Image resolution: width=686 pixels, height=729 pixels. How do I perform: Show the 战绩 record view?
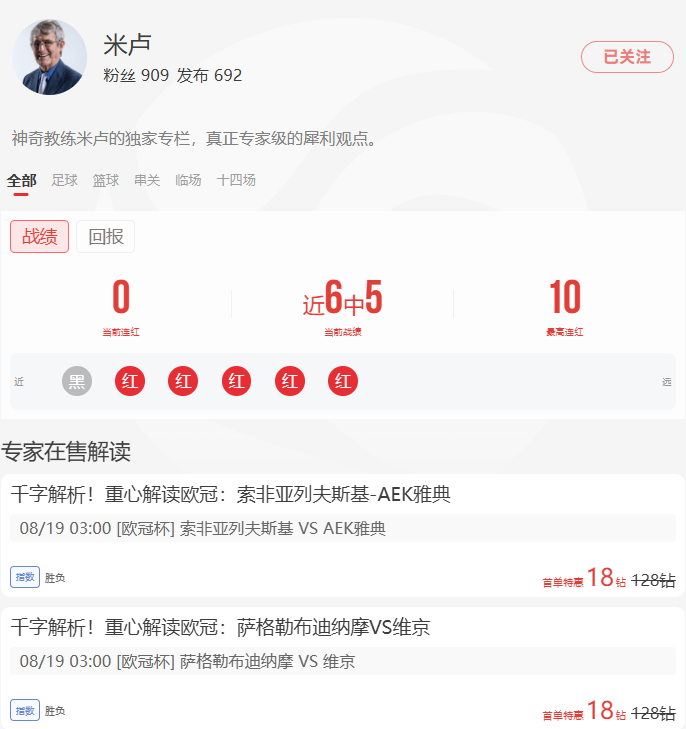pyautogui.click(x=40, y=237)
